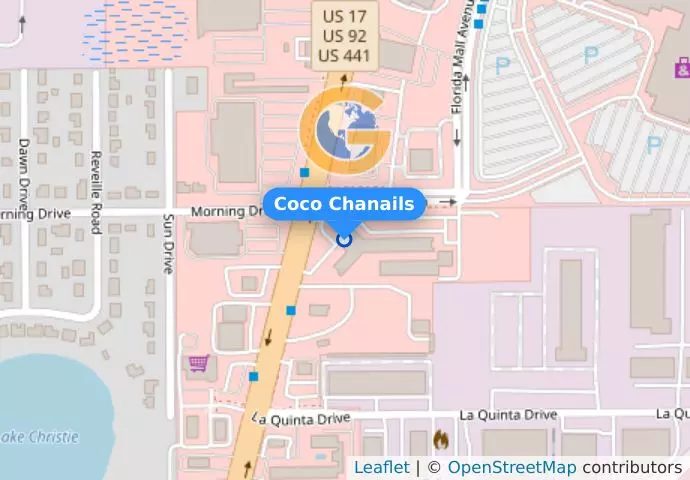Open the Leaflet attribution link
The height and width of the screenshot is (480, 690).
click(381, 467)
